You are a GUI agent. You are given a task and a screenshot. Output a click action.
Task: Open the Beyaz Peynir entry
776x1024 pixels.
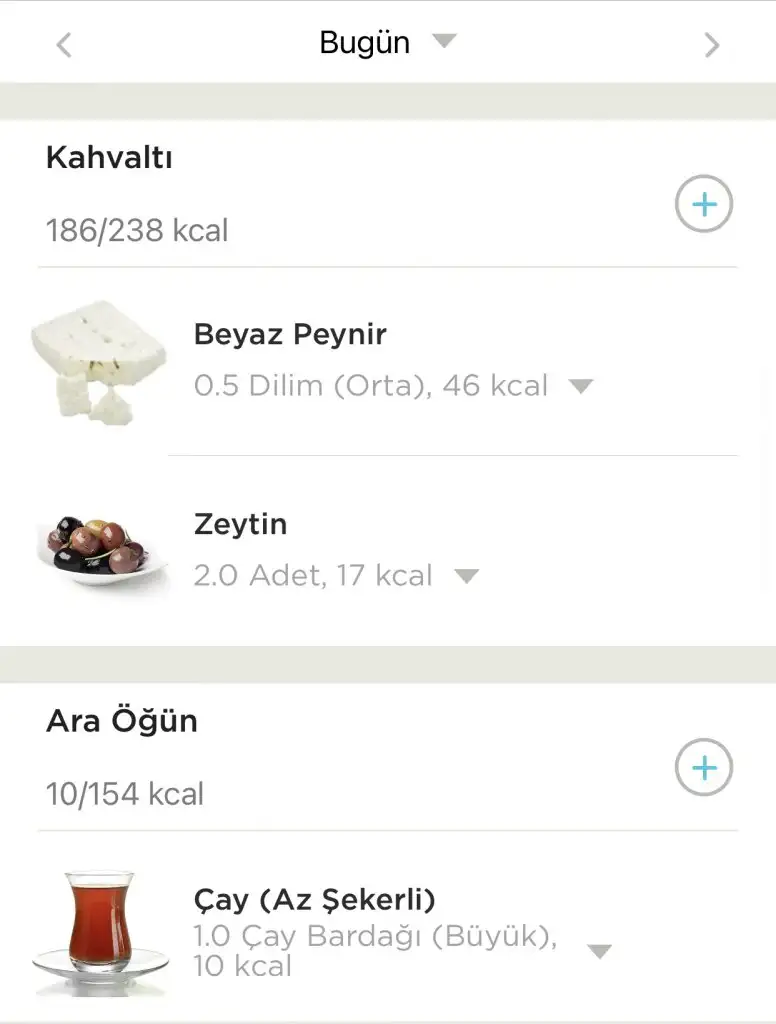click(290, 335)
